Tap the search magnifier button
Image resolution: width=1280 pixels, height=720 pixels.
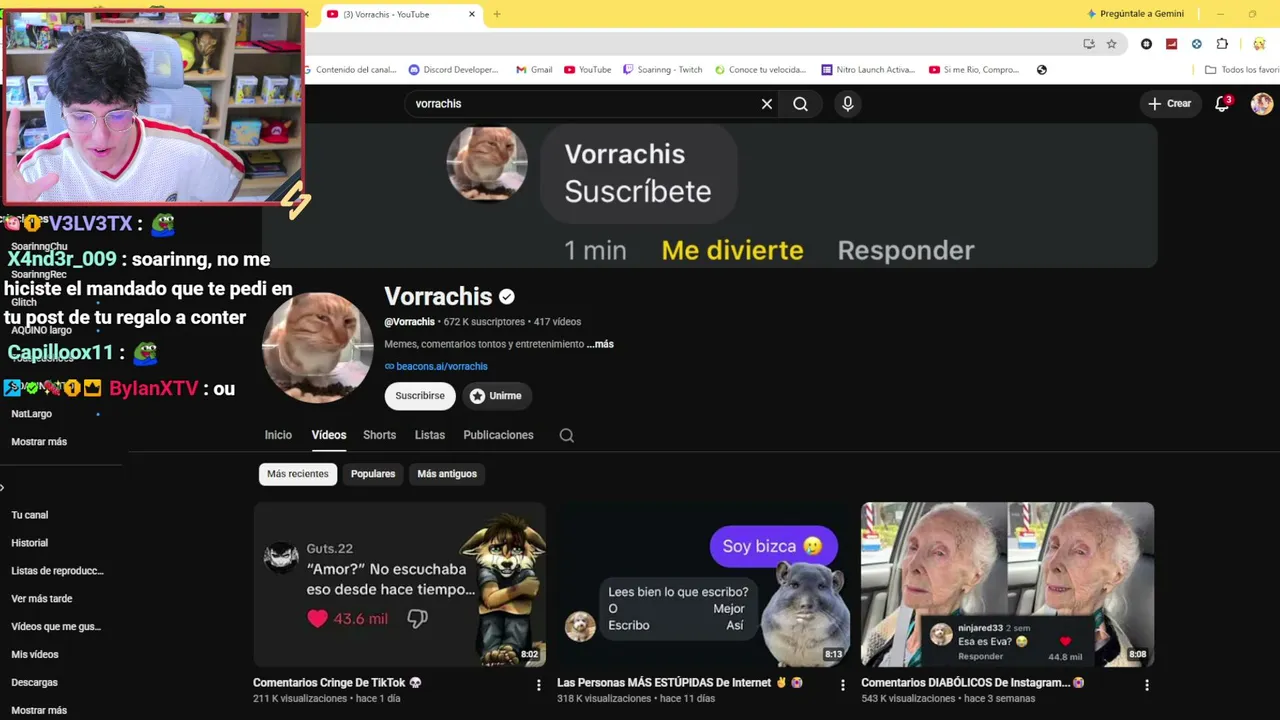[x=800, y=104]
